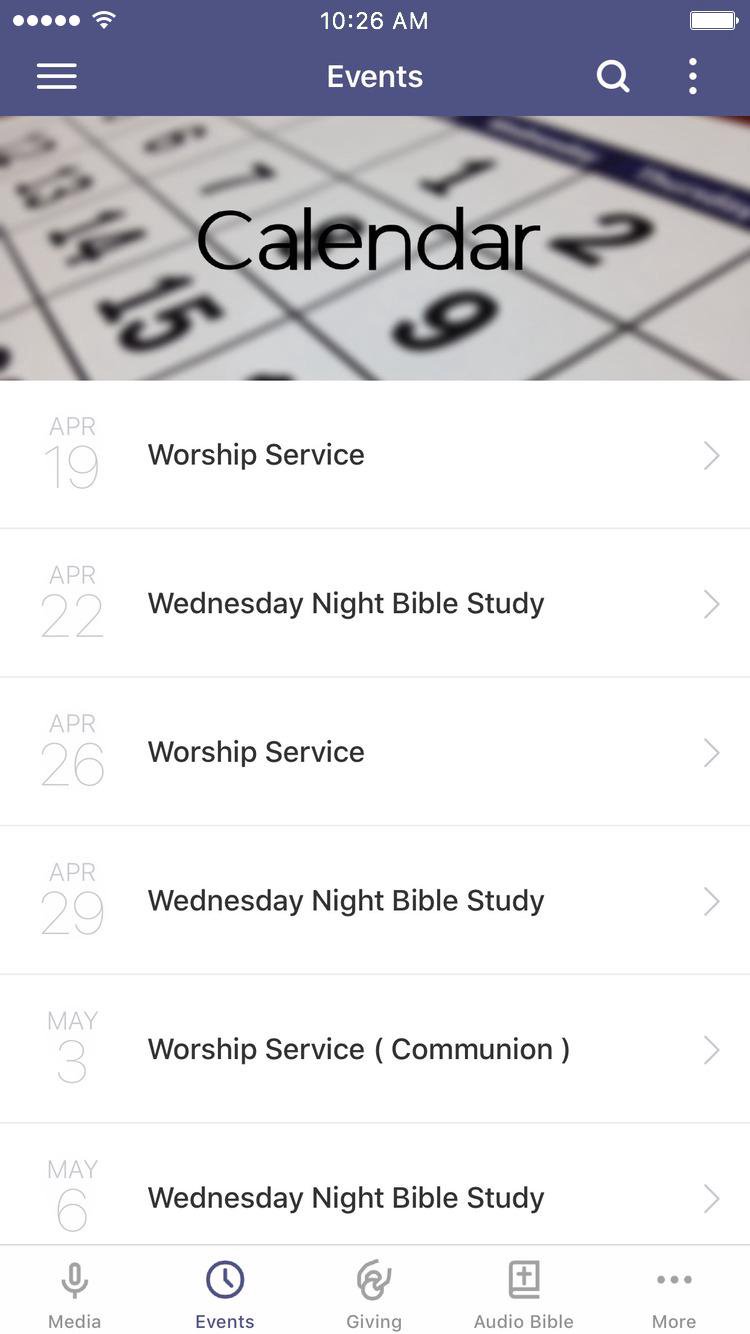Open the three-dot overflow menu

(692, 77)
